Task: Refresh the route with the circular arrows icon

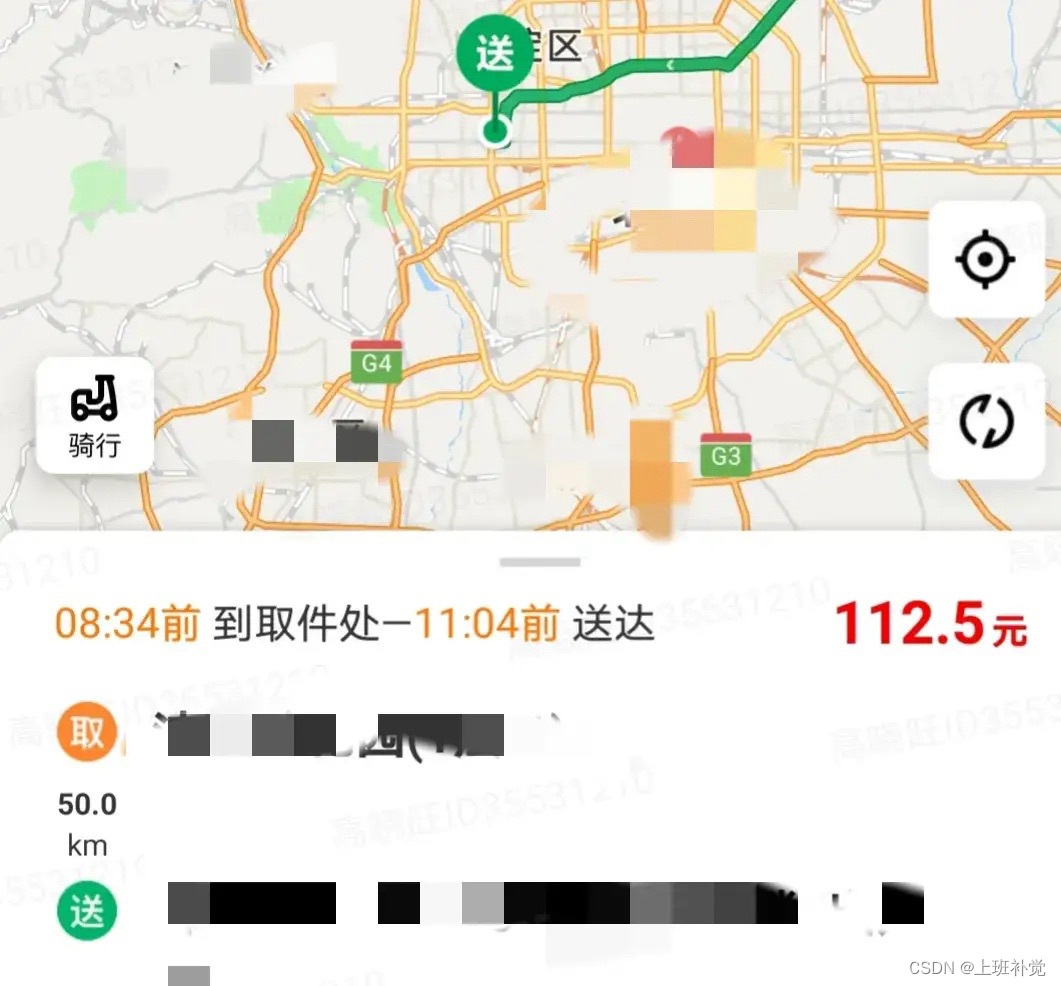Action: (986, 420)
